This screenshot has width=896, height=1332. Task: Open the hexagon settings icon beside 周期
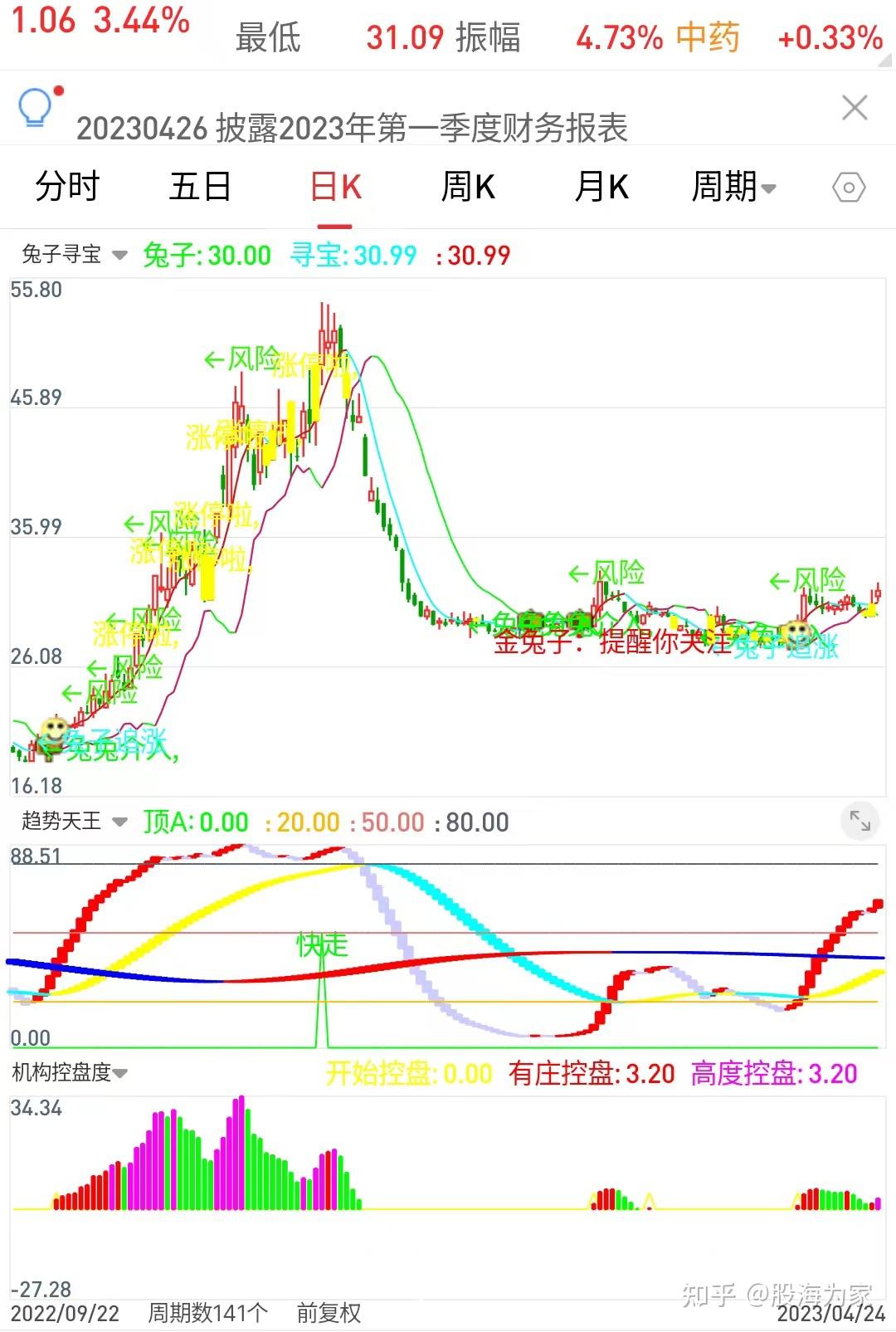click(848, 188)
